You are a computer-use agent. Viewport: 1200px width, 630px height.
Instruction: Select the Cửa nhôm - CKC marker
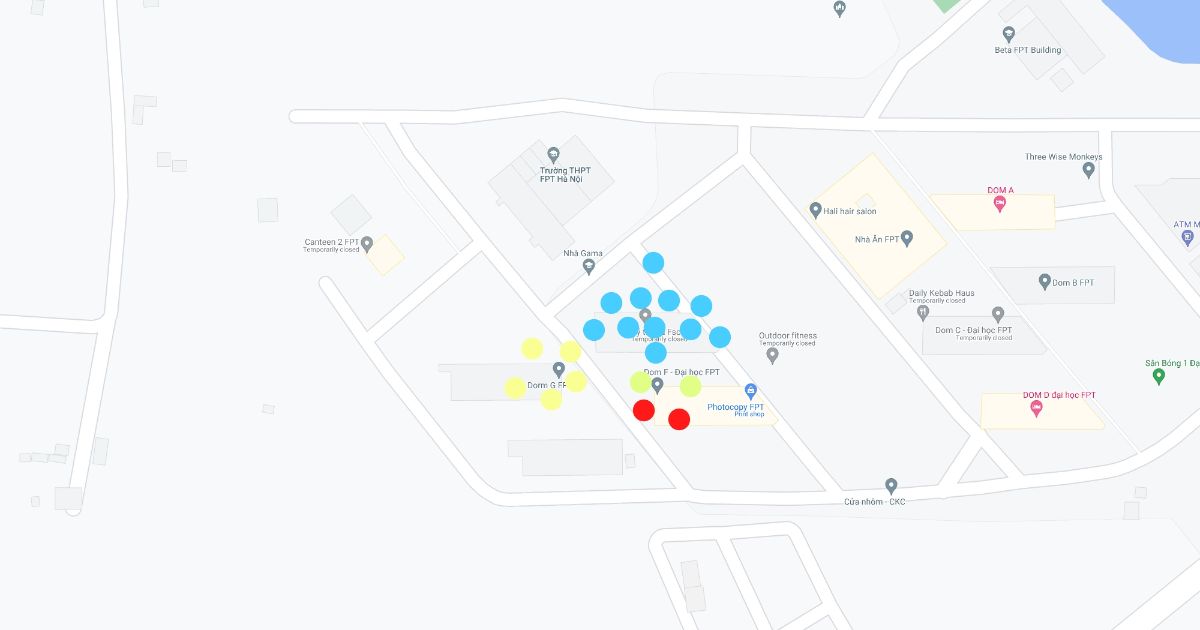(891, 485)
